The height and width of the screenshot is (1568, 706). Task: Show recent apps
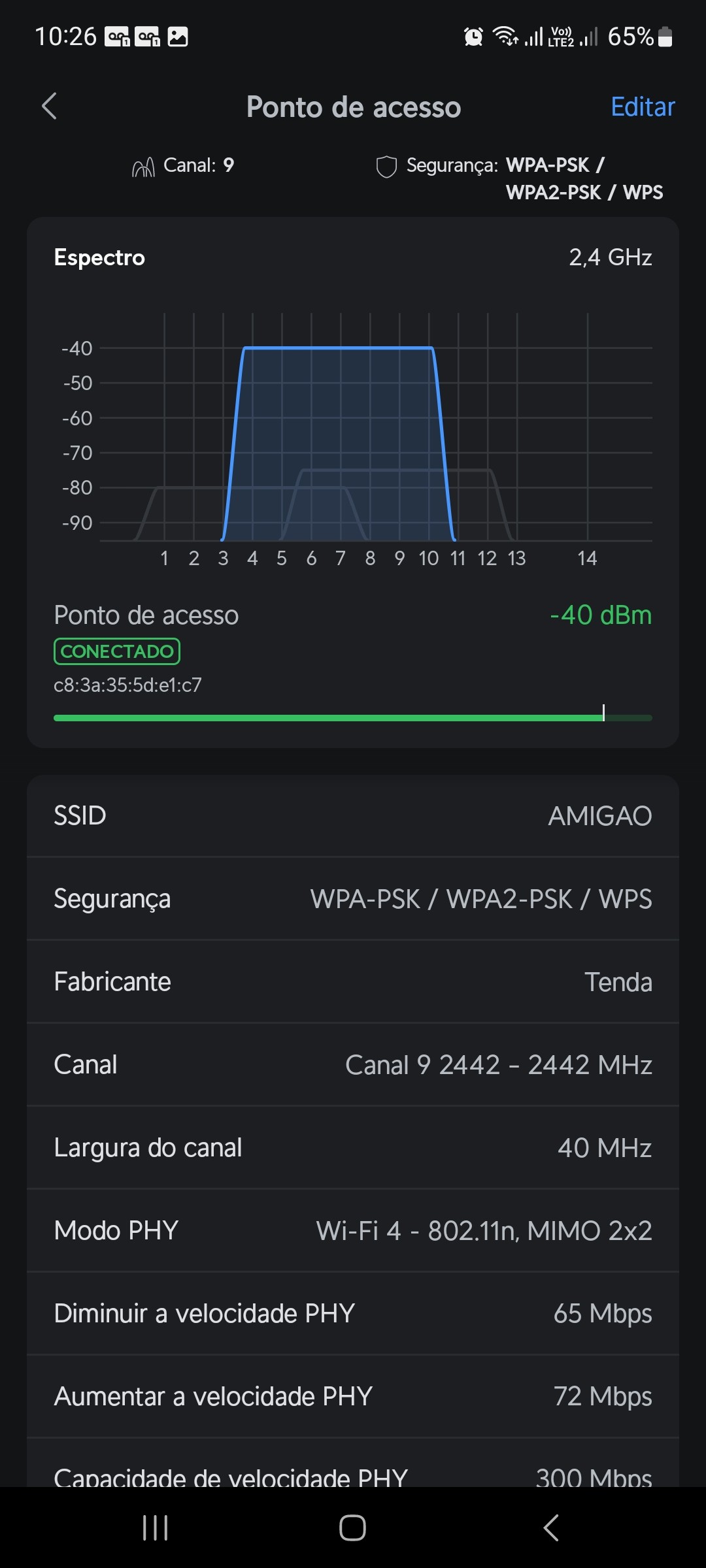point(156,1528)
